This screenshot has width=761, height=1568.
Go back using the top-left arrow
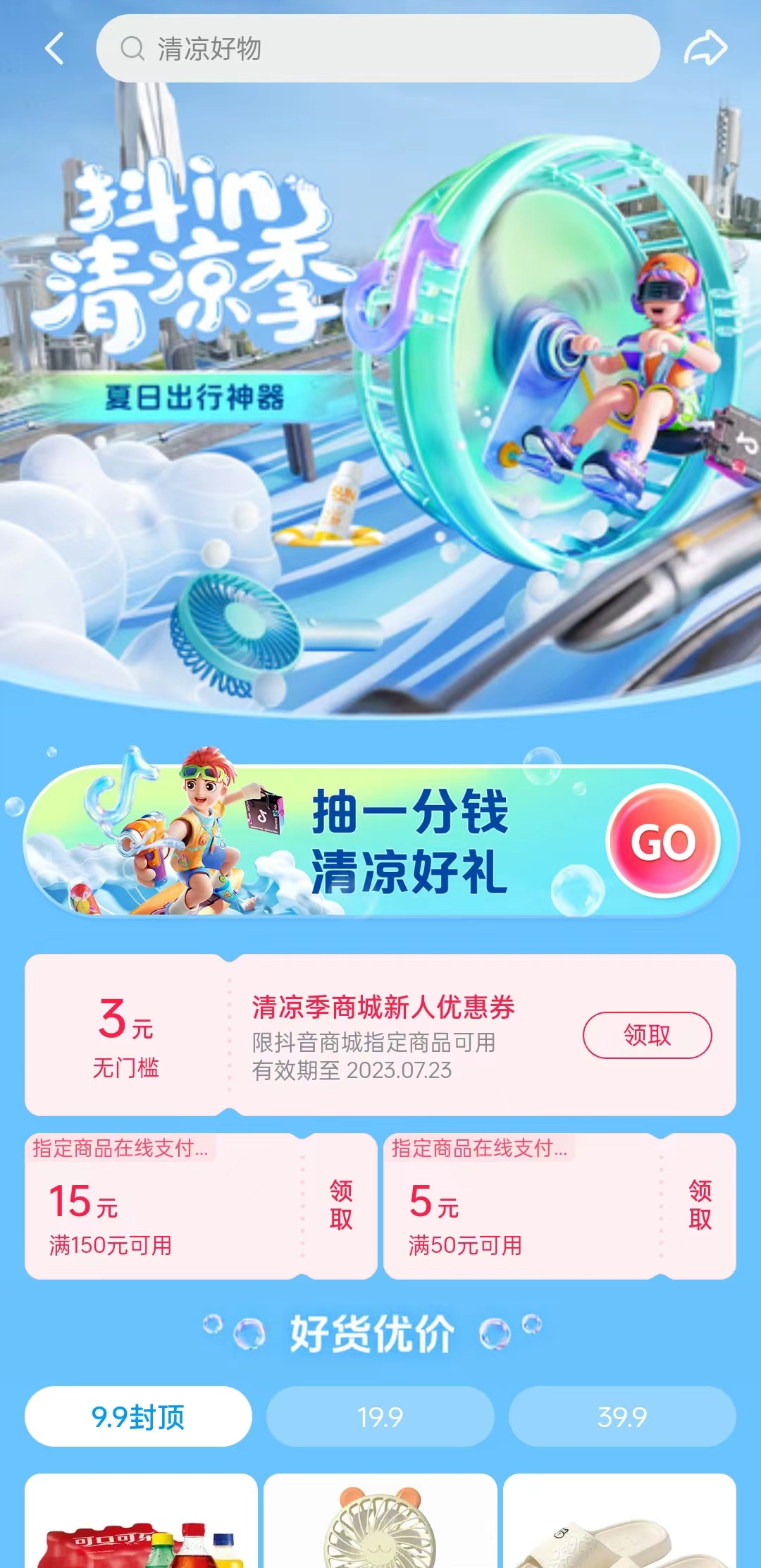click(x=54, y=49)
